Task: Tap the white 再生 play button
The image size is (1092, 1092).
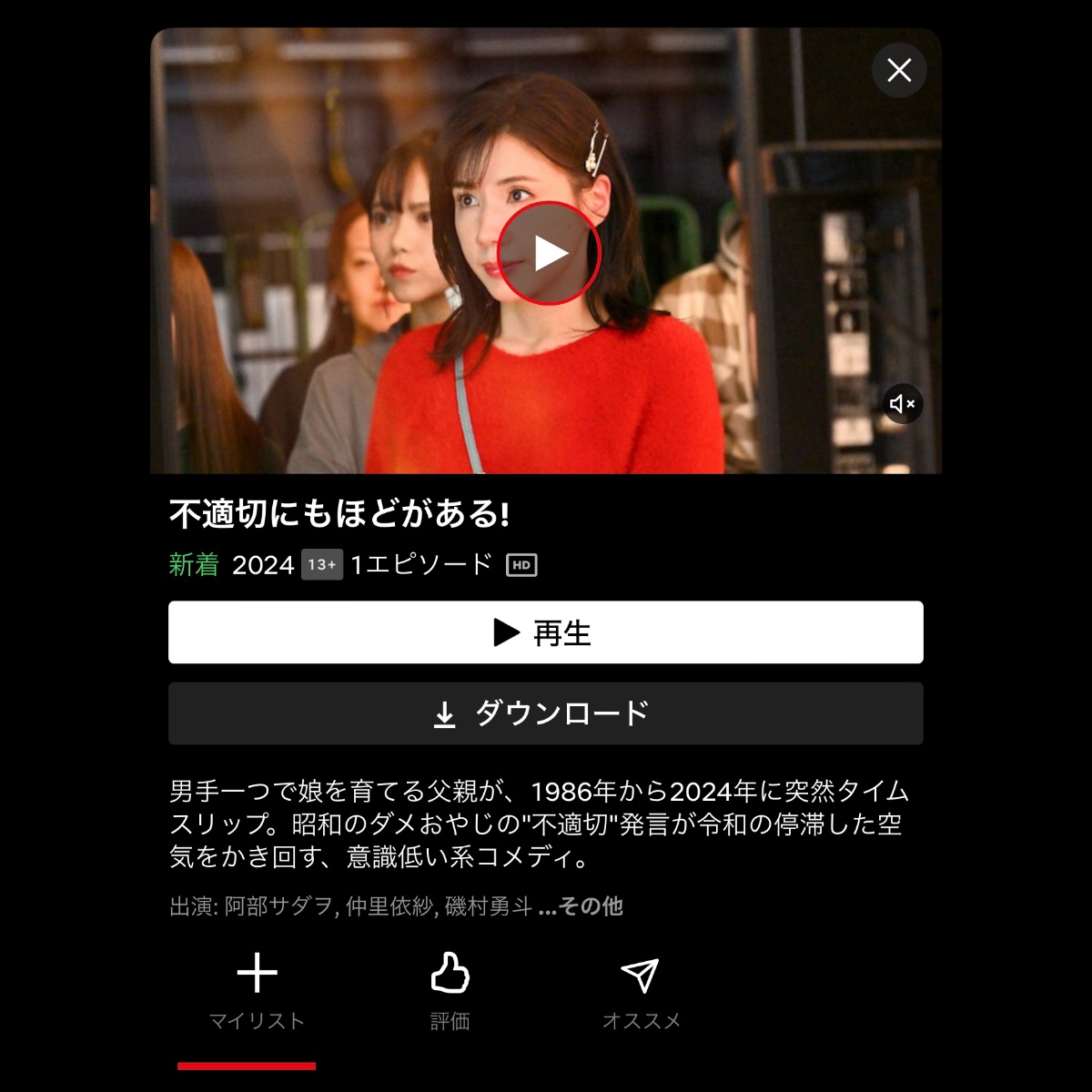Action: click(545, 632)
